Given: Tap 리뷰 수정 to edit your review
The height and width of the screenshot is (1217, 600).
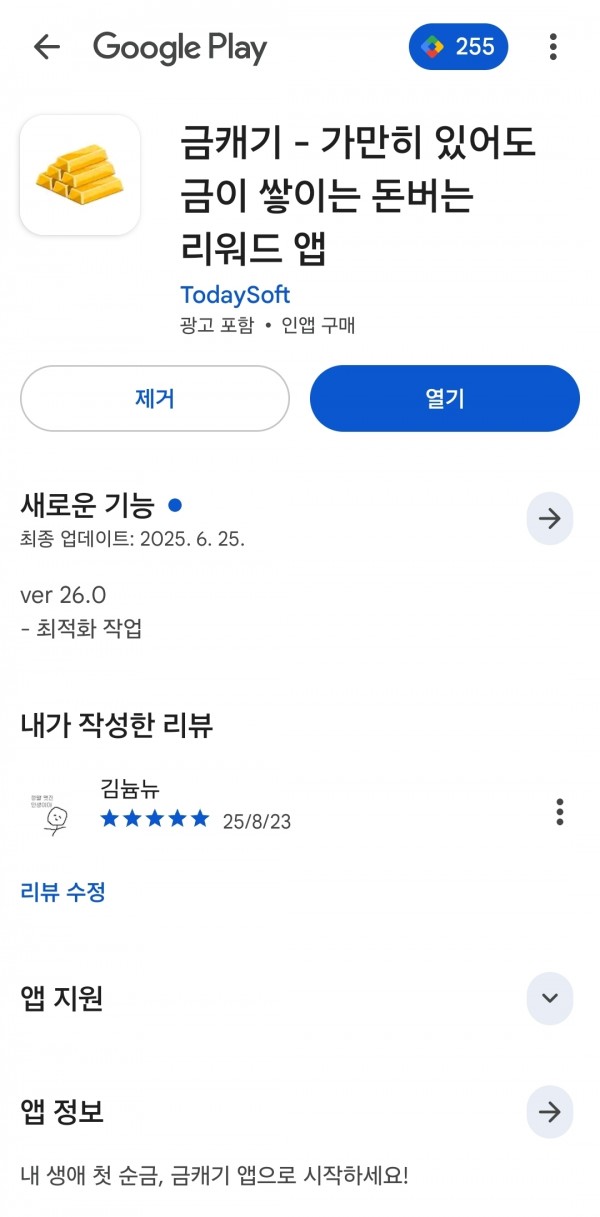Looking at the screenshot, I should [63, 891].
